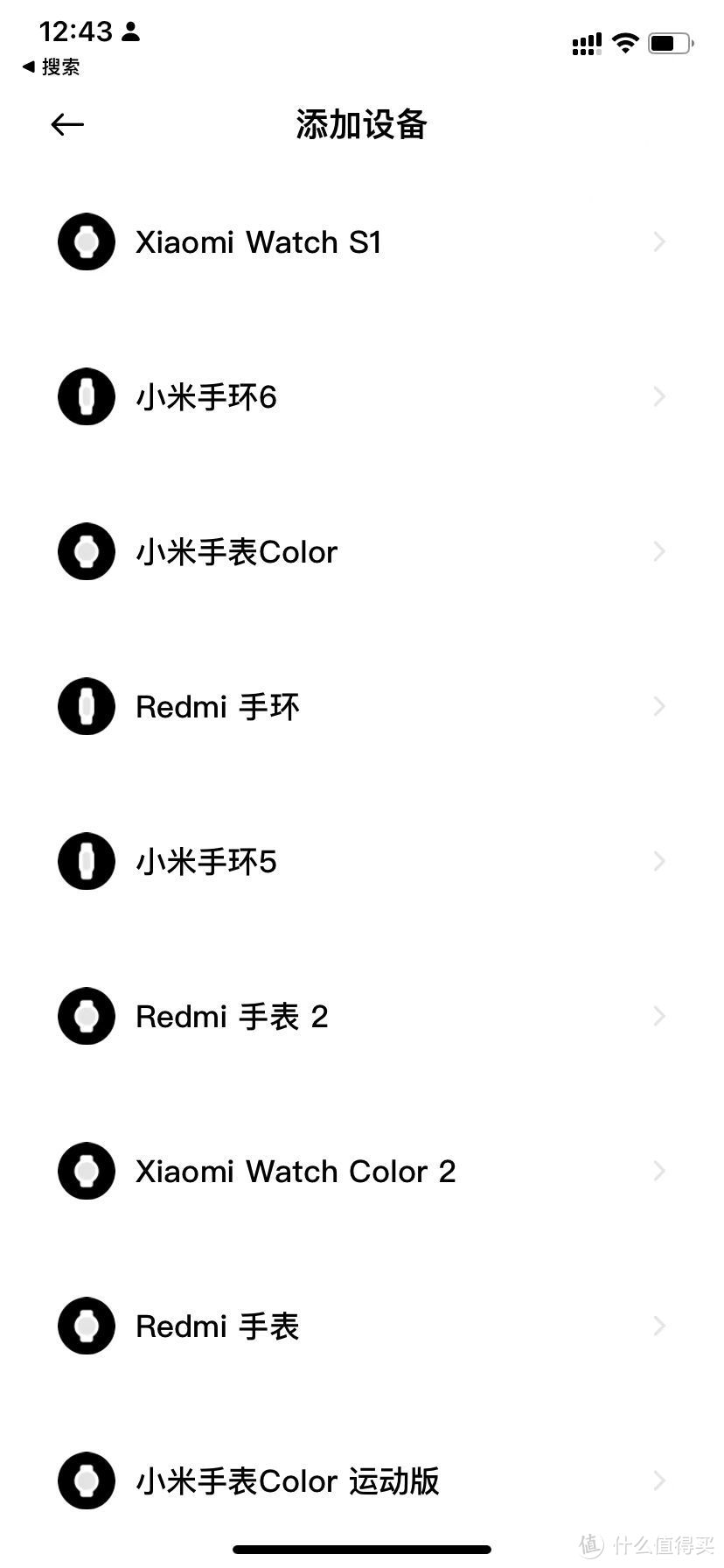Tap the 小米手环6 band icon
The image size is (724, 1568).
click(85, 396)
